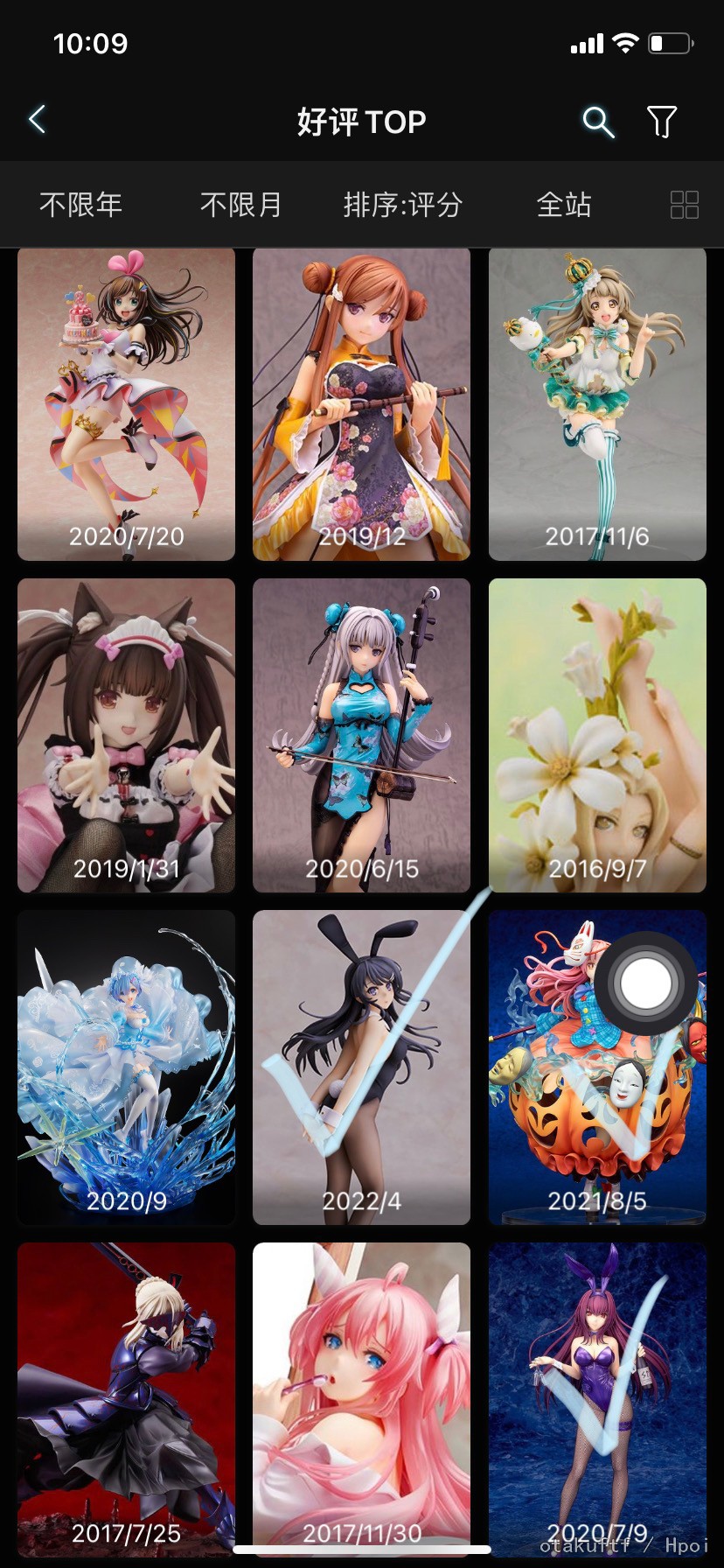Viewport: 724px width, 1568px height.
Task: Open the 全站 scope selector
Action: [564, 205]
